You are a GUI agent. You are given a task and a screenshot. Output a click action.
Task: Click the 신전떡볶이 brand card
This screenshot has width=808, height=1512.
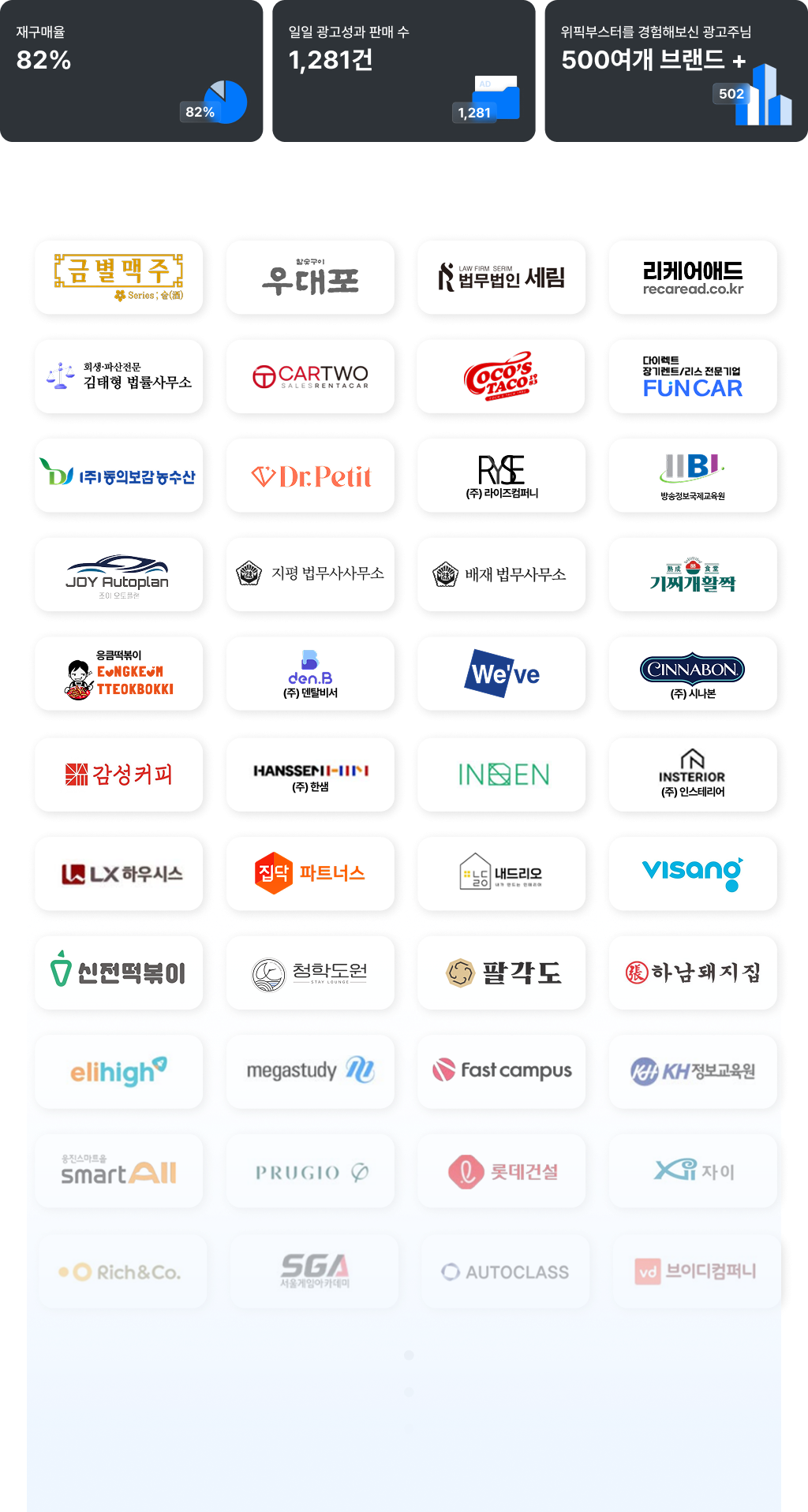pyautogui.click(x=118, y=973)
